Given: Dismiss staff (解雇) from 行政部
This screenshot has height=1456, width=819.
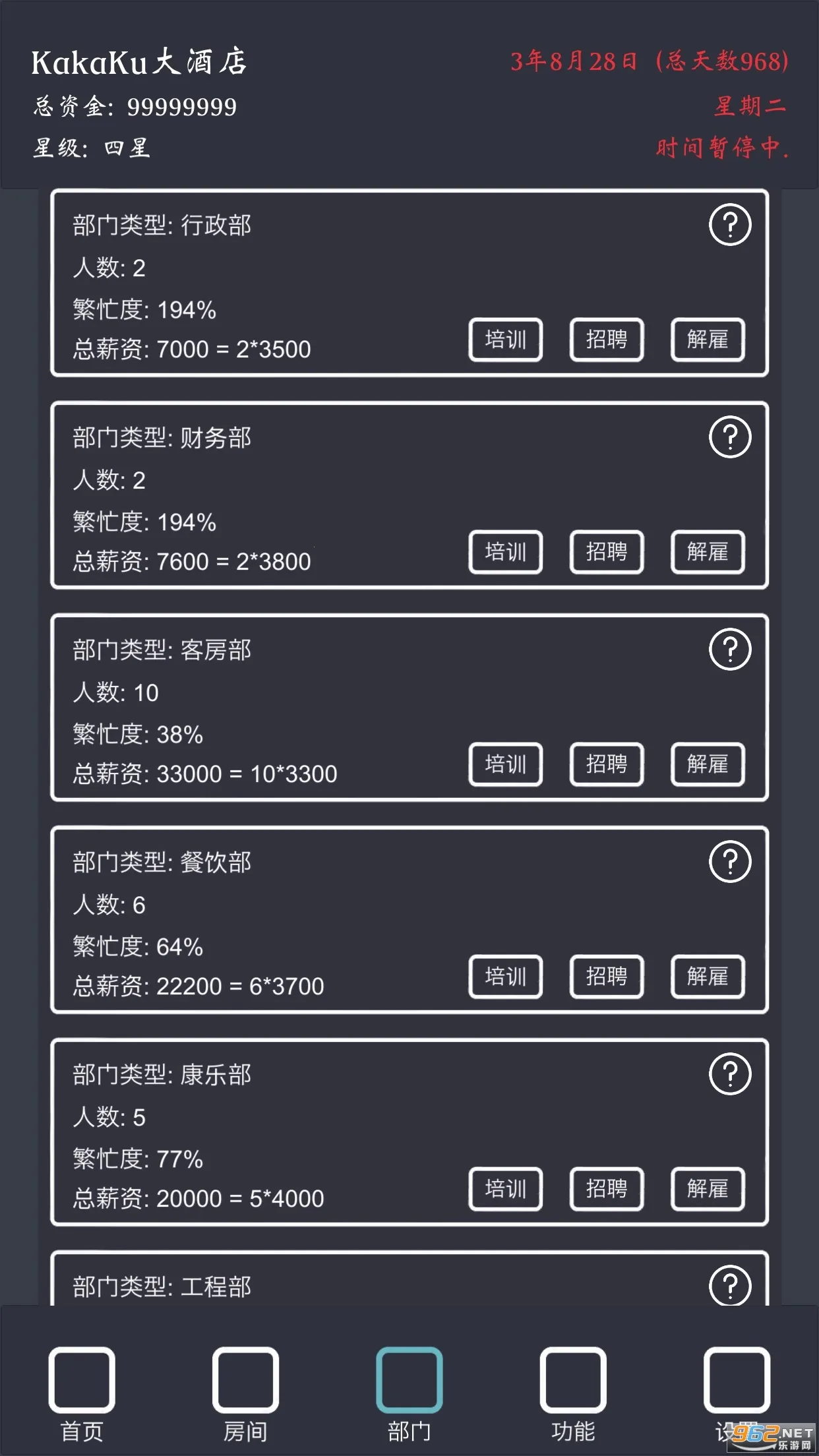Looking at the screenshot, I should click(x=708, y=340).
